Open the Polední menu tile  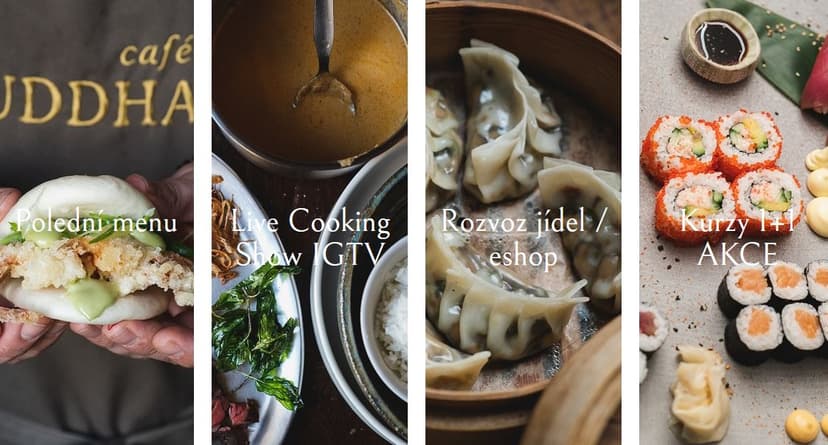click(96, 222)
